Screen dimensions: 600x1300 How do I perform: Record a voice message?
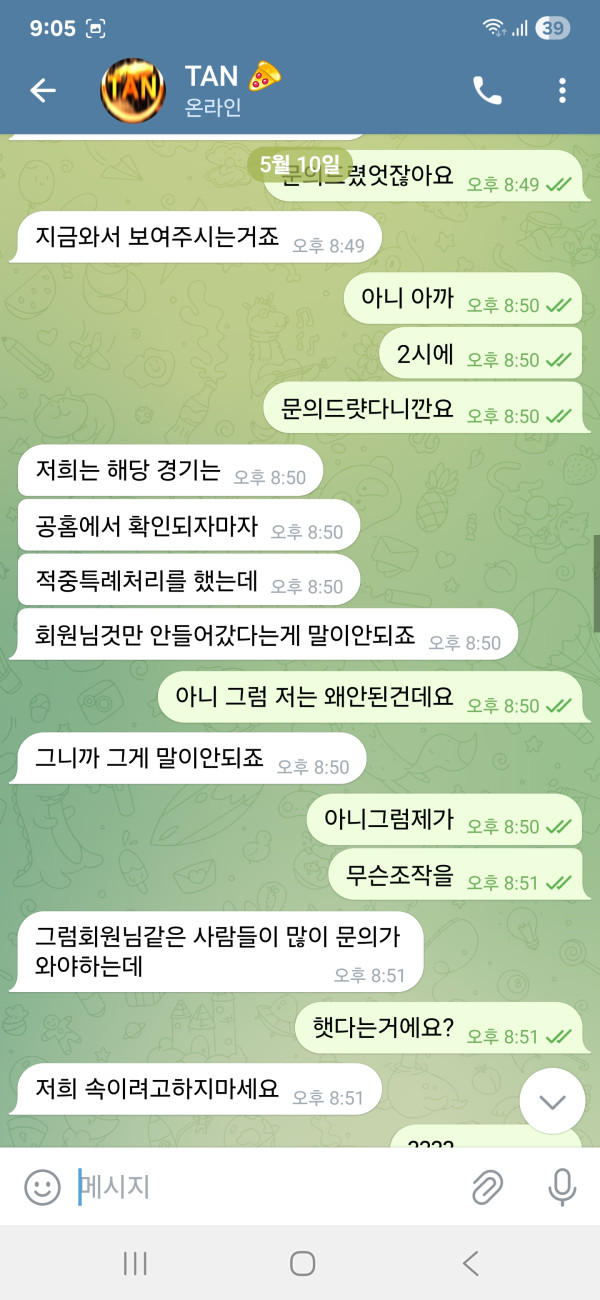[x=562, y=1187]
